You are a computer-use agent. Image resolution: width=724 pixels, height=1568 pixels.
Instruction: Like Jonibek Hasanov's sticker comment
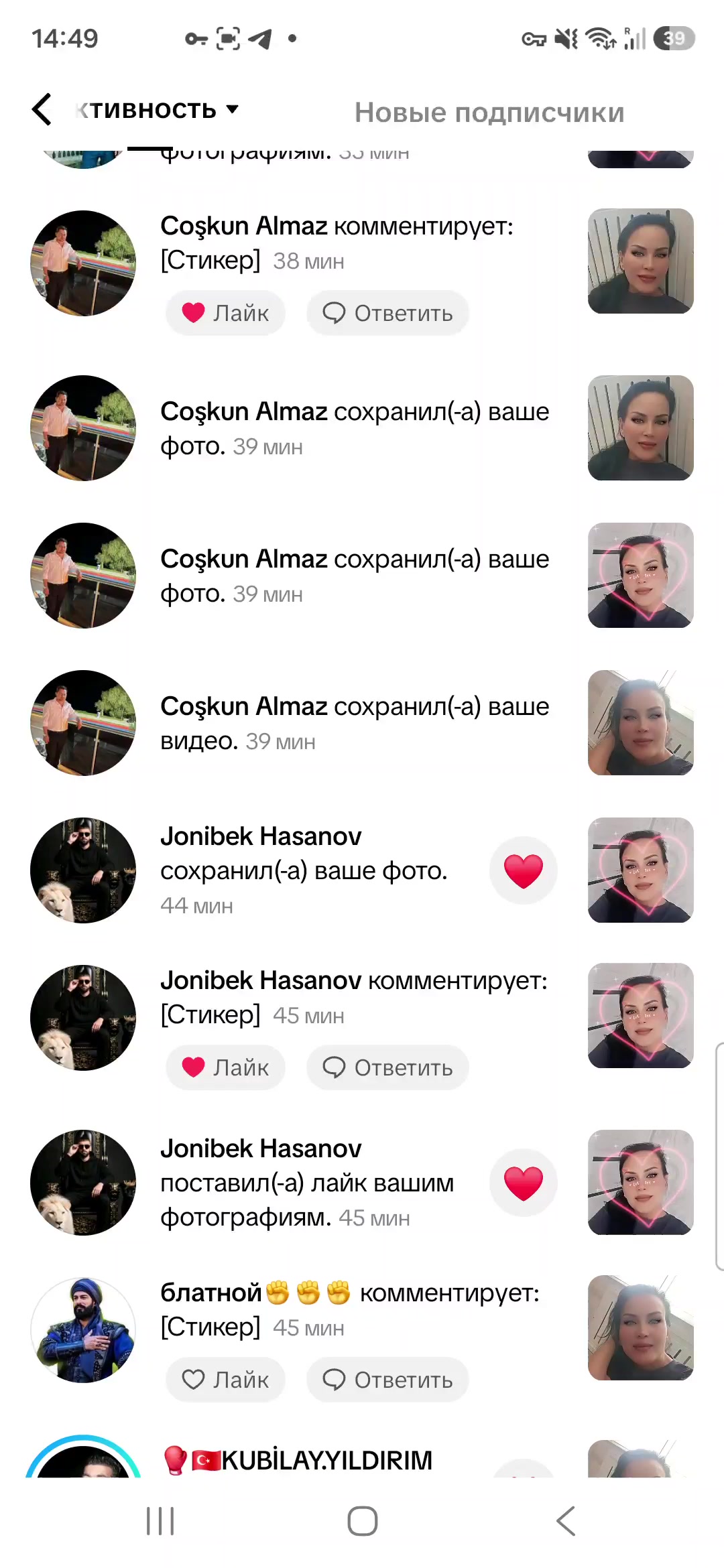pyautogui.click(x=226, y=1067)
